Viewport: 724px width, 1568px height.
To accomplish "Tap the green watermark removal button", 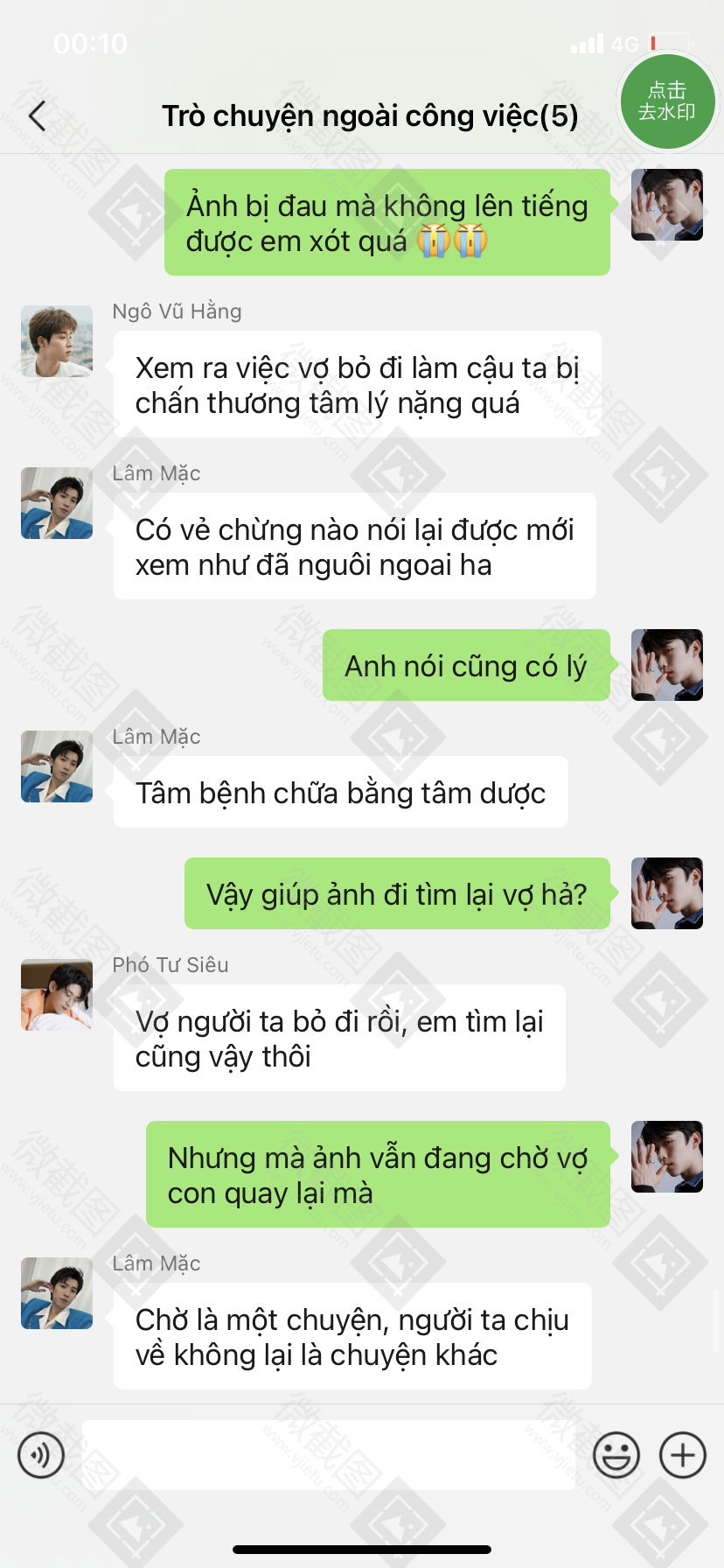I will coord(668,101).
